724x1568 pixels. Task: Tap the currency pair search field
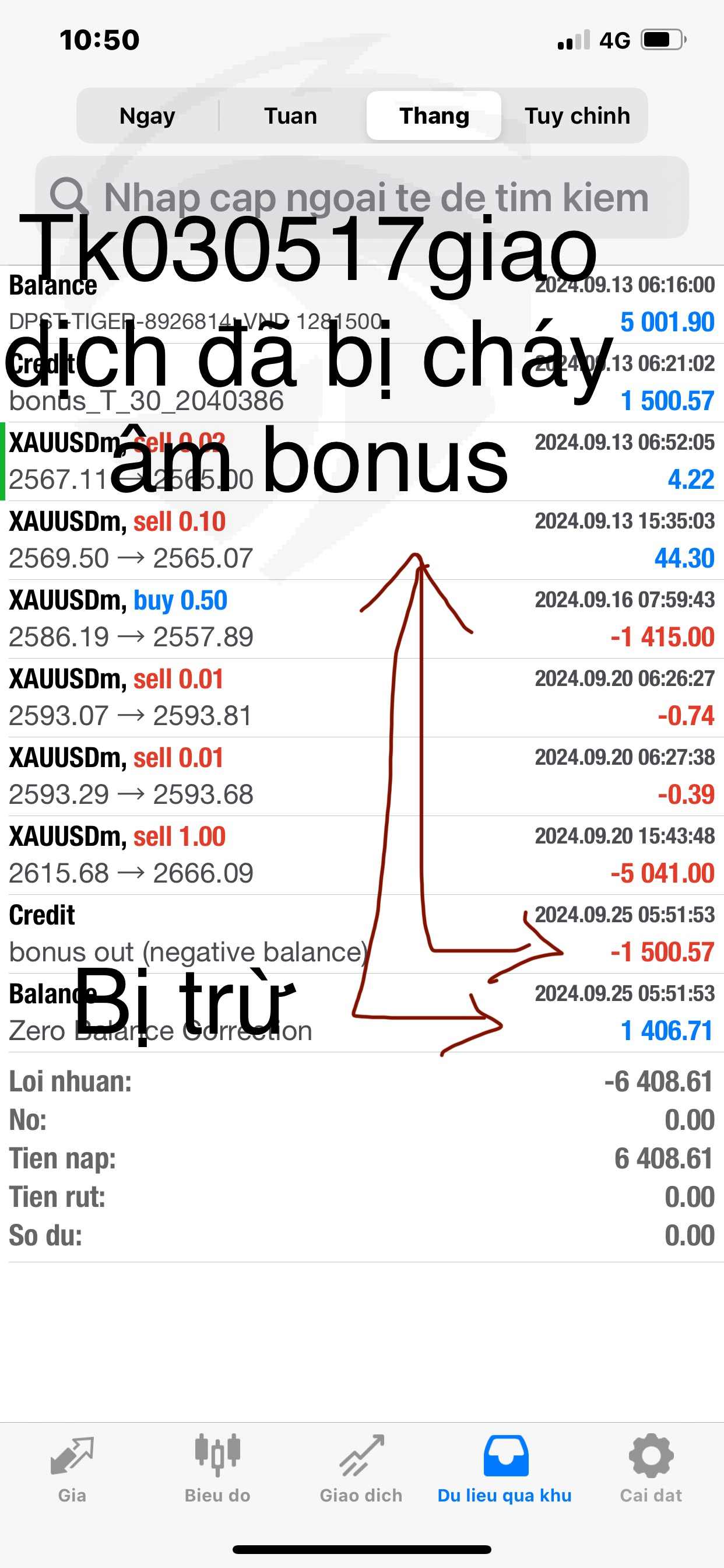point(362,197)
